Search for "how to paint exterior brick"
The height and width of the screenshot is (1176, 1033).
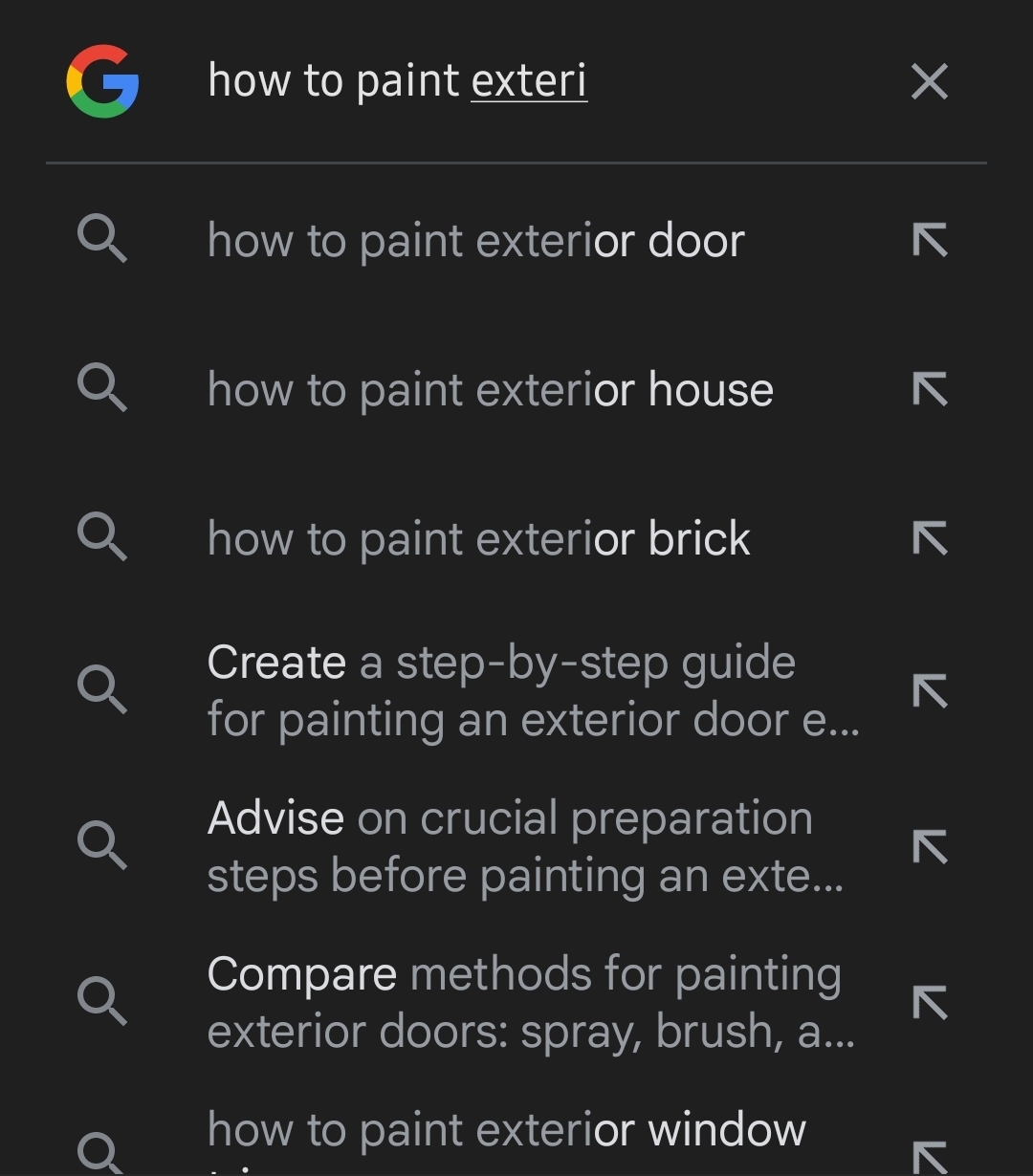point(478,539)
